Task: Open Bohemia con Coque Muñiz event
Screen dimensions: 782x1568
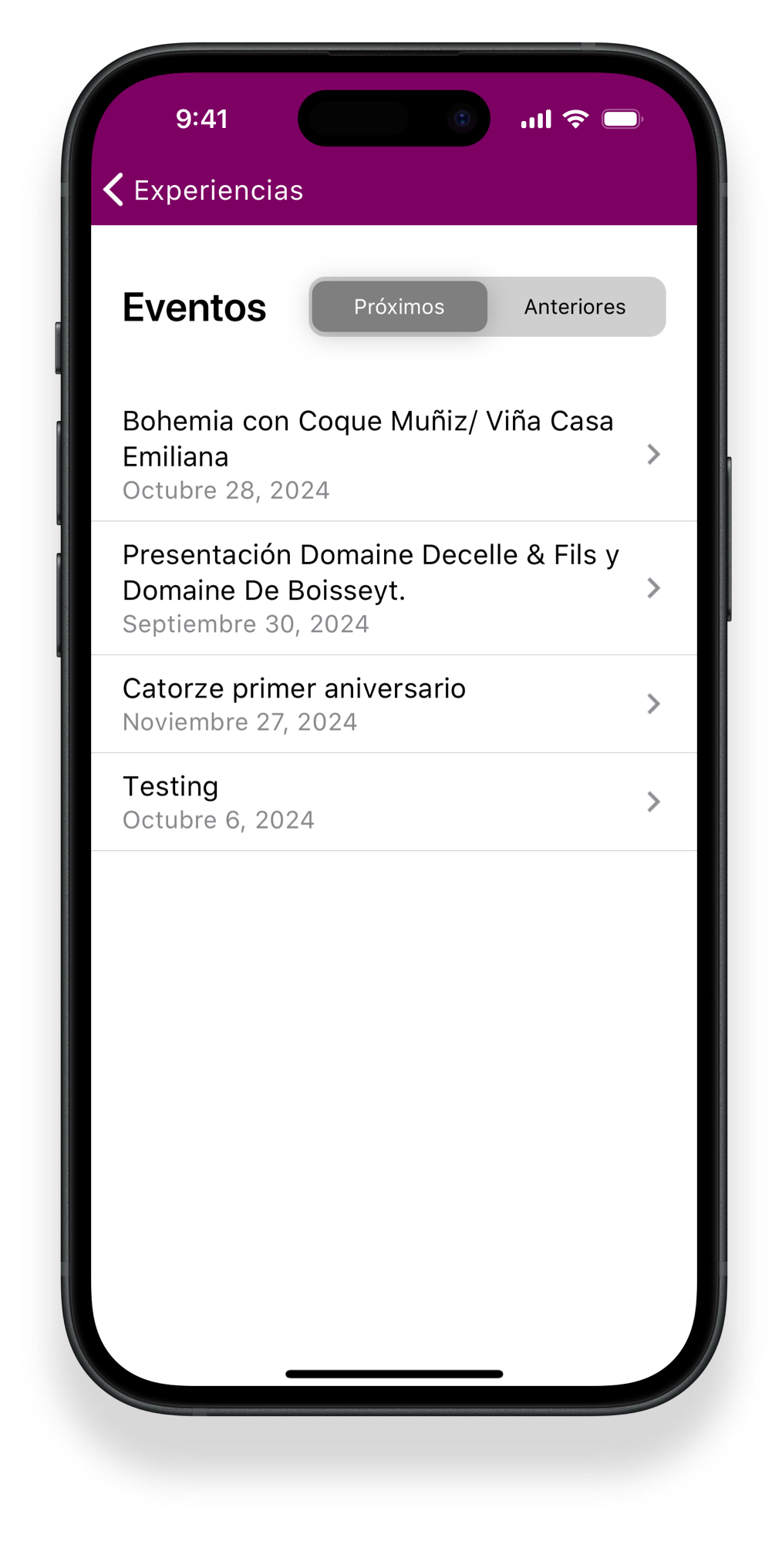Action: click(393, 455)
